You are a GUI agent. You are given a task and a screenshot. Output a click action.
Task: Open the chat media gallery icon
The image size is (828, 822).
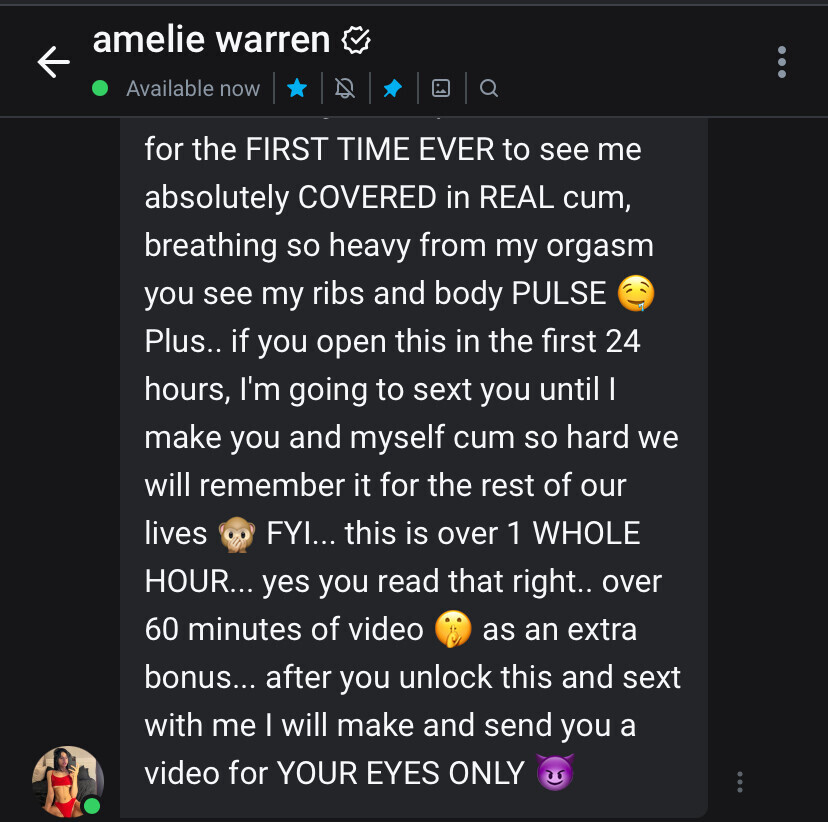441,89
